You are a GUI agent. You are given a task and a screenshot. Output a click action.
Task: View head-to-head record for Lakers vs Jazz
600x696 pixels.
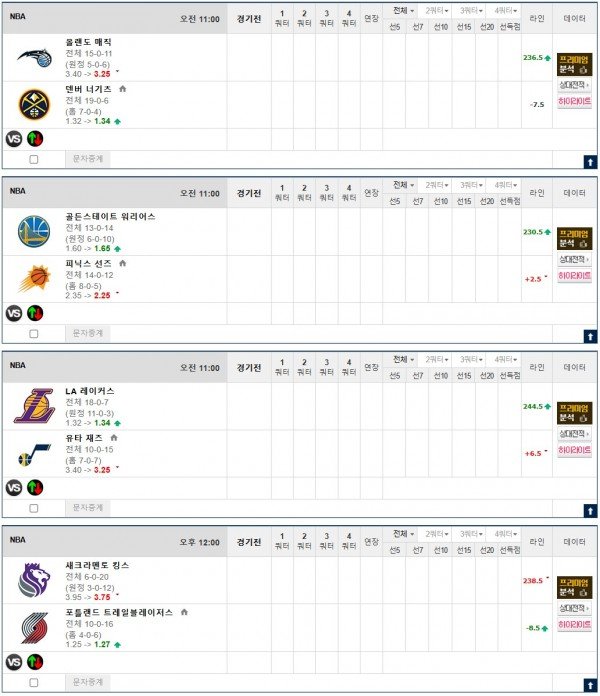[x=574, y=435]
